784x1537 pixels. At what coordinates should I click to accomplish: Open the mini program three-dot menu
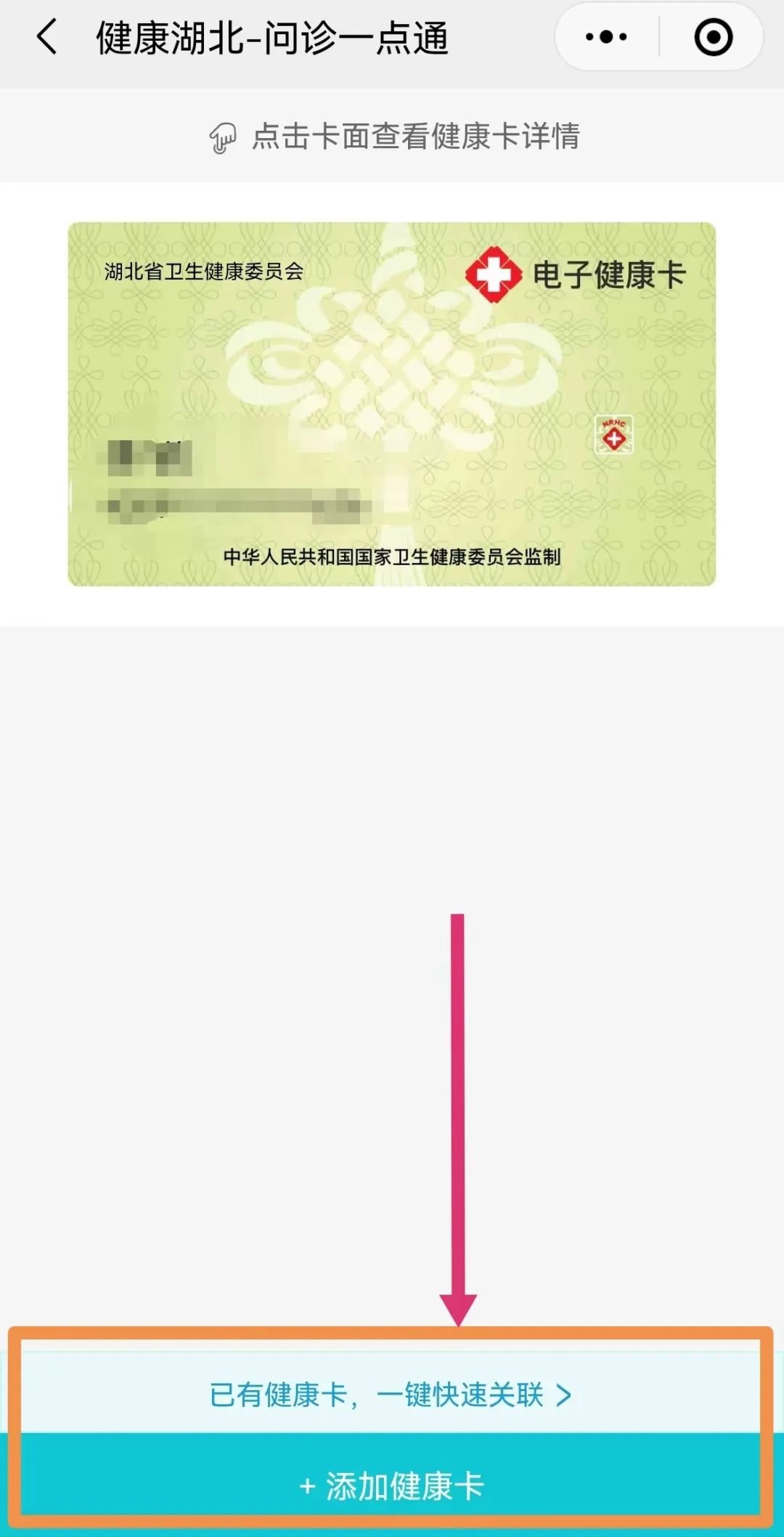point(606,37)
